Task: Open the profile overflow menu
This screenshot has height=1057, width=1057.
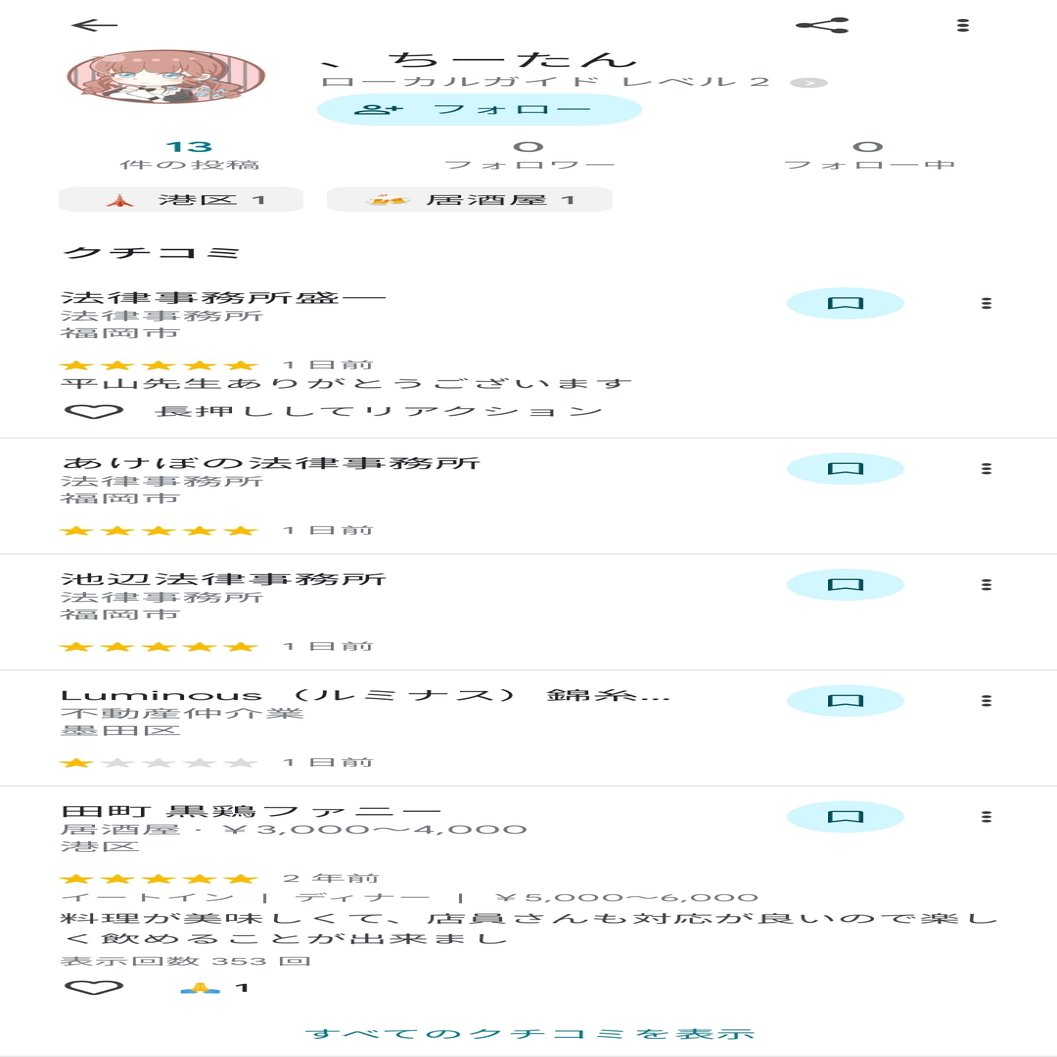Action: tap(962, 25)
